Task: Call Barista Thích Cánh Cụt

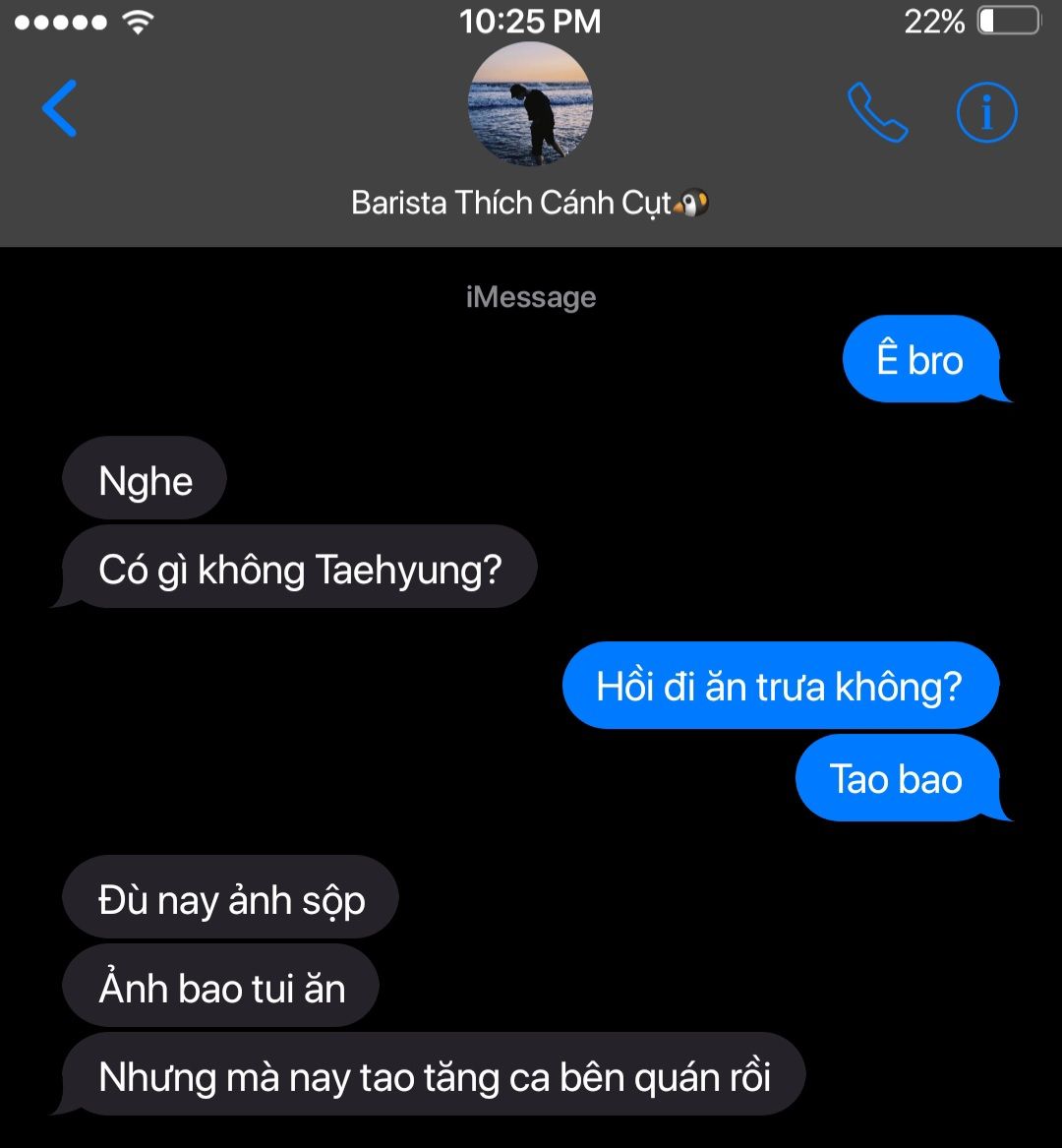Action: [x=877, y=112]
